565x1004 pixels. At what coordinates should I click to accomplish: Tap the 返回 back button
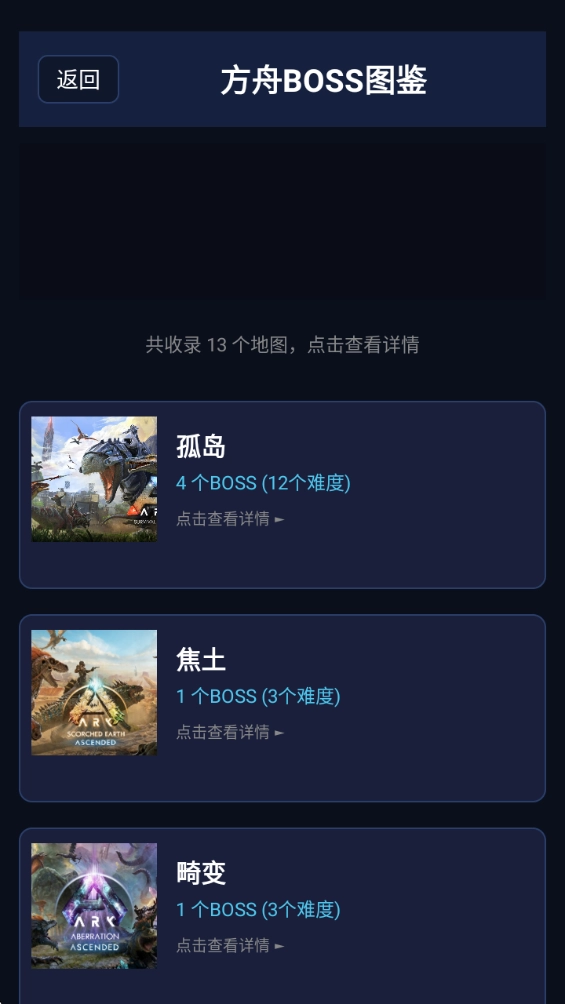click(78, 79)
